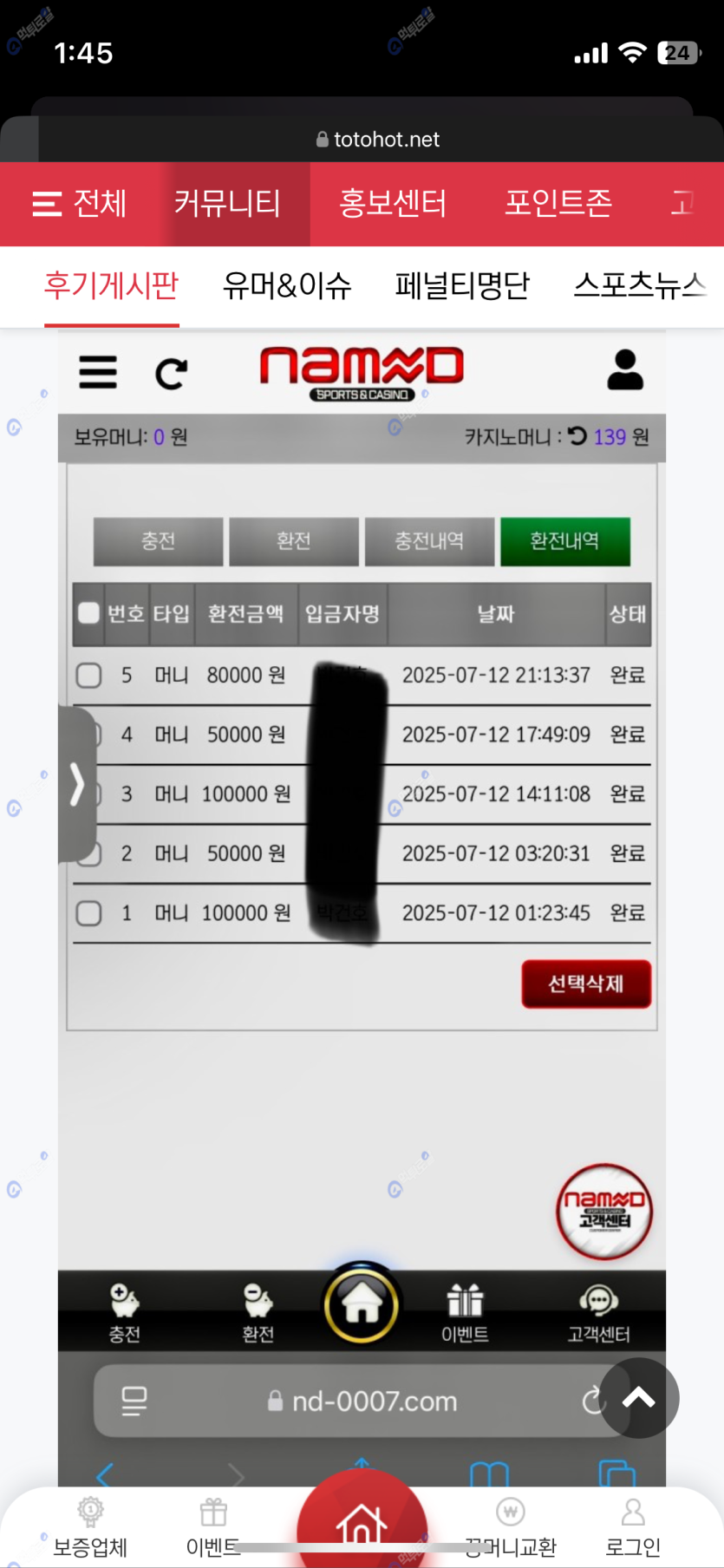Open the 페널티명단 sub-tab
This screenshot has width=724, height=1568.
coord(461,285)
